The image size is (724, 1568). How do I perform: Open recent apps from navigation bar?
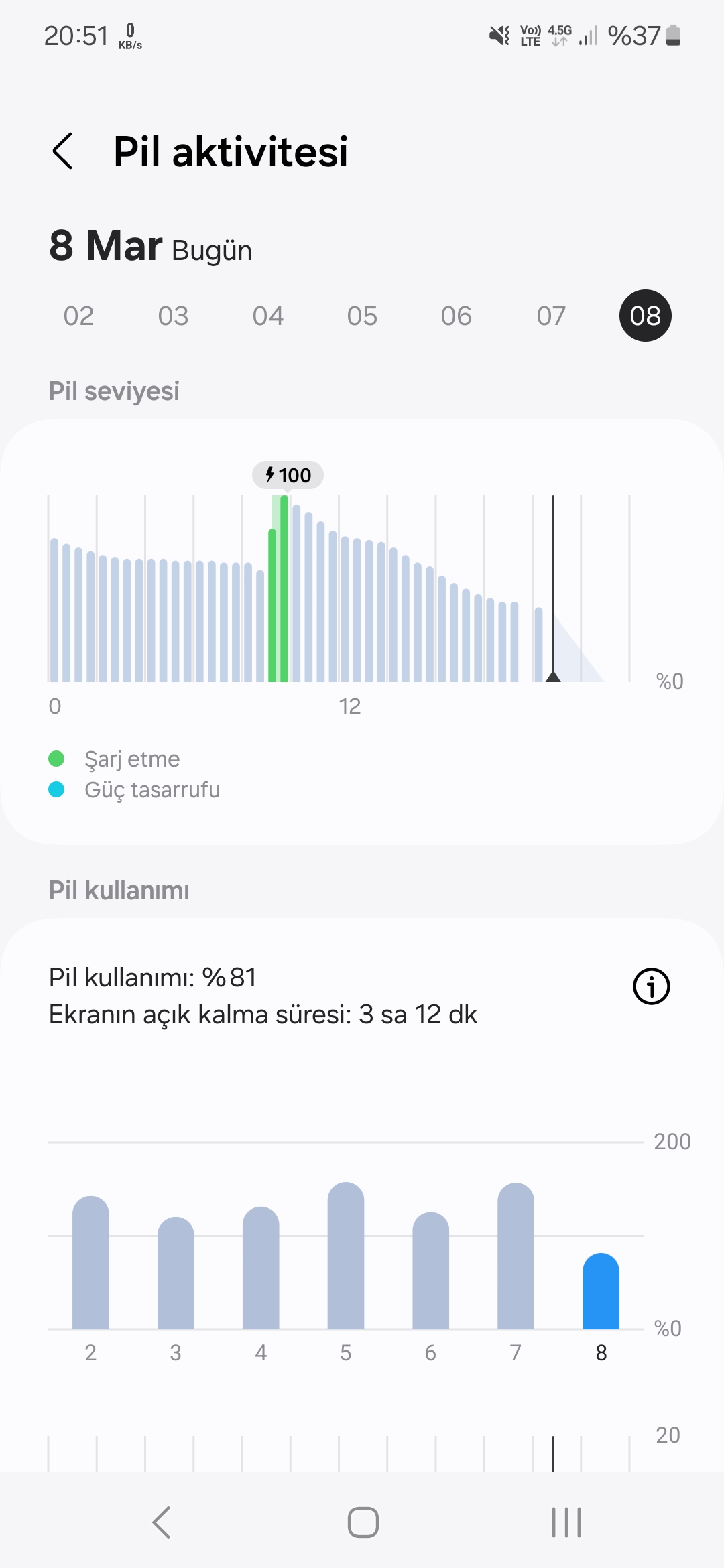coord(566,1522)
